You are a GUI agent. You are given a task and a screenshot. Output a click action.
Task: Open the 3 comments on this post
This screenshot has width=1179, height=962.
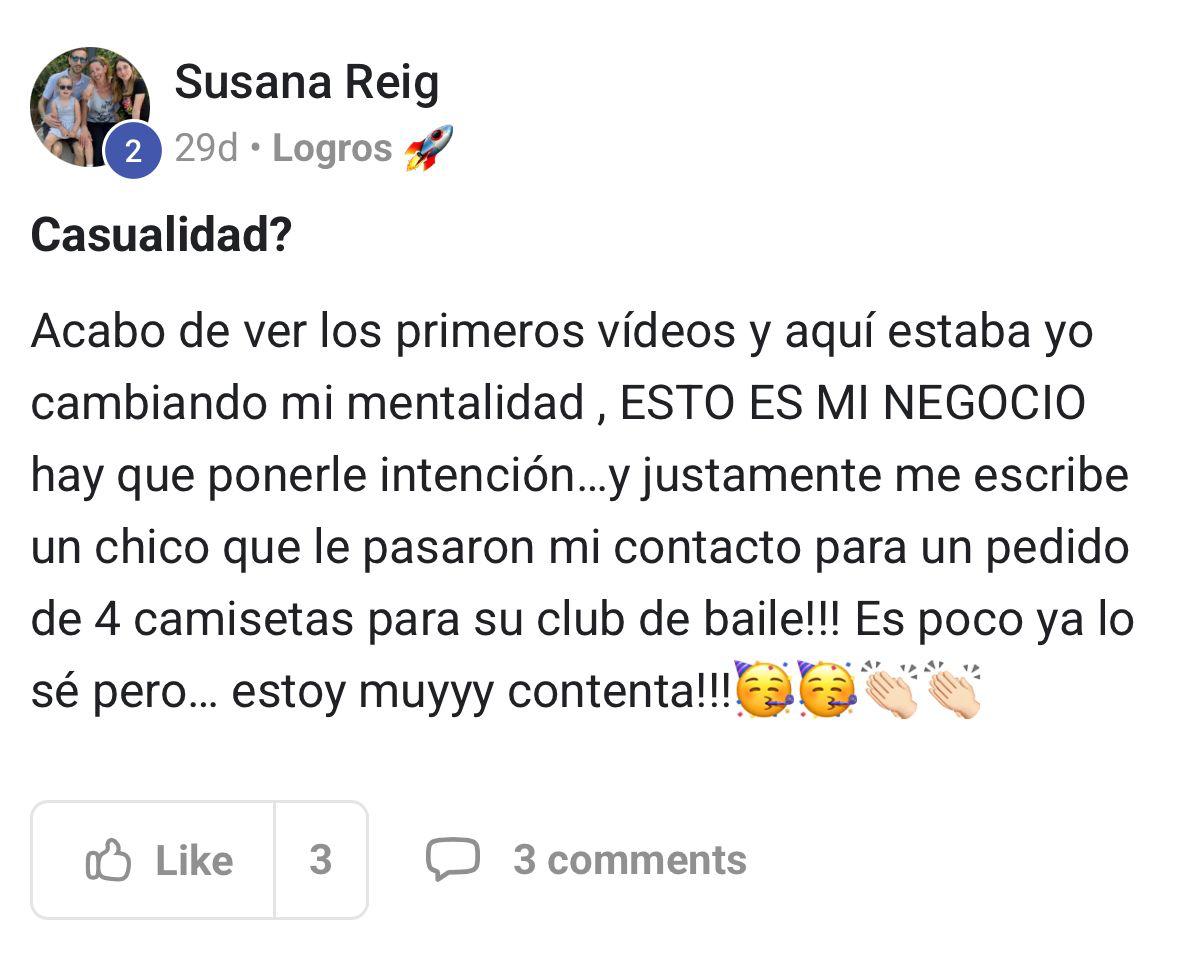coord(588,860)
